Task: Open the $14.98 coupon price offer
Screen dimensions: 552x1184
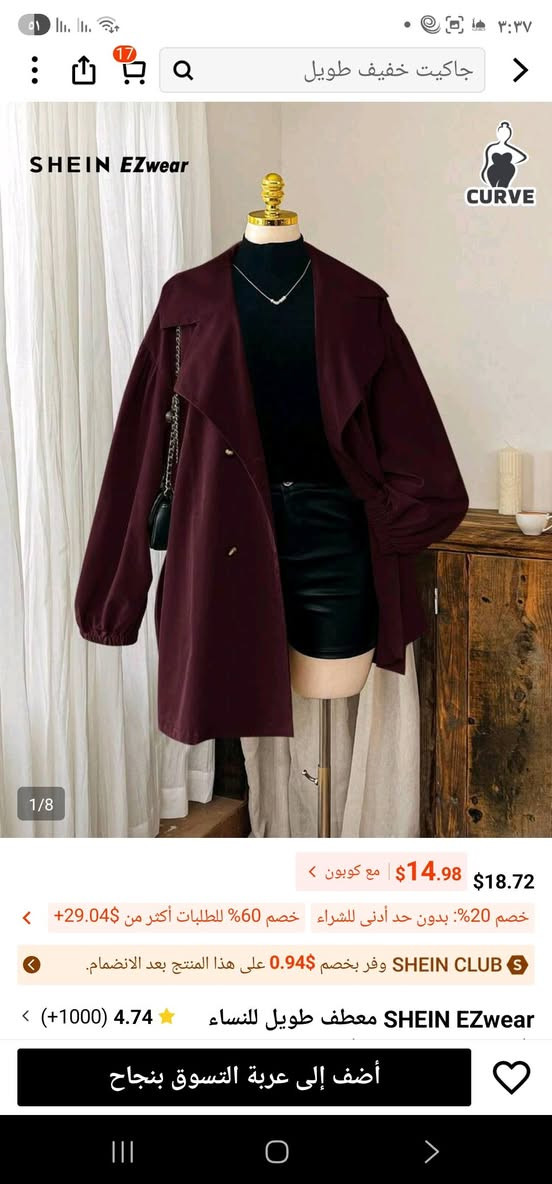Action: [381, 872]
